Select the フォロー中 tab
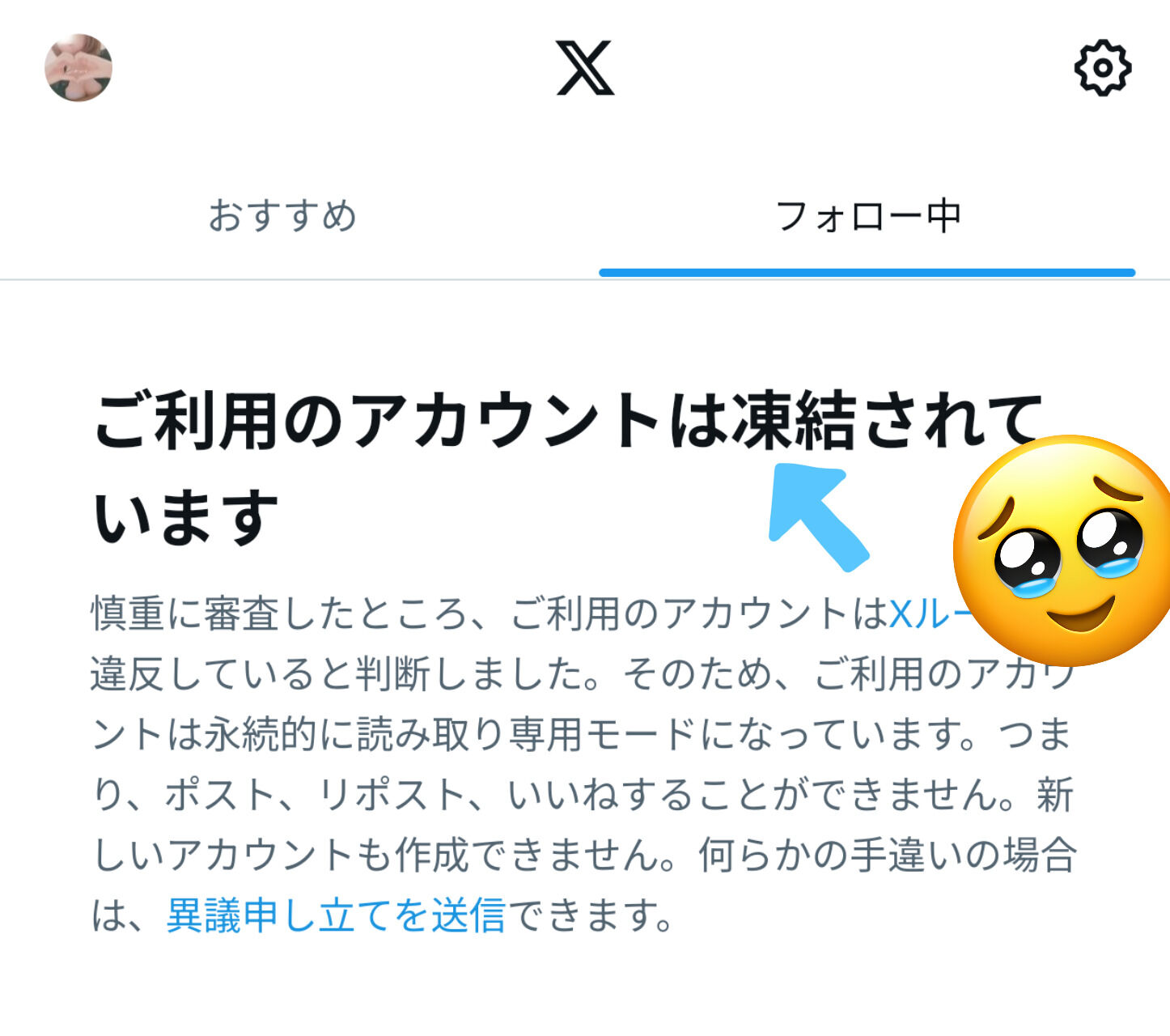This screenshot has height=1036, width=1170. tap(867, 216)
